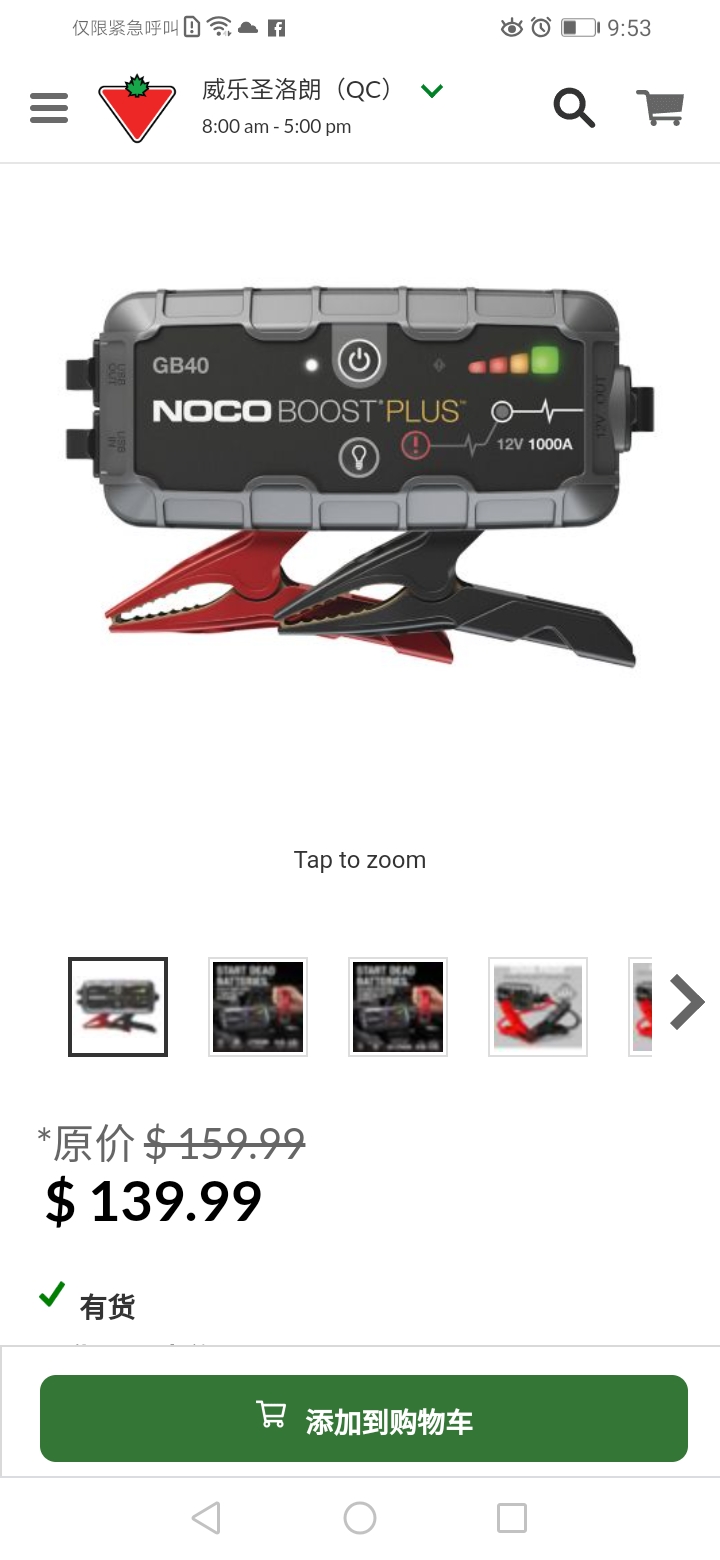Show next thumbnails with the right arrow

[x=687, y=1002]
